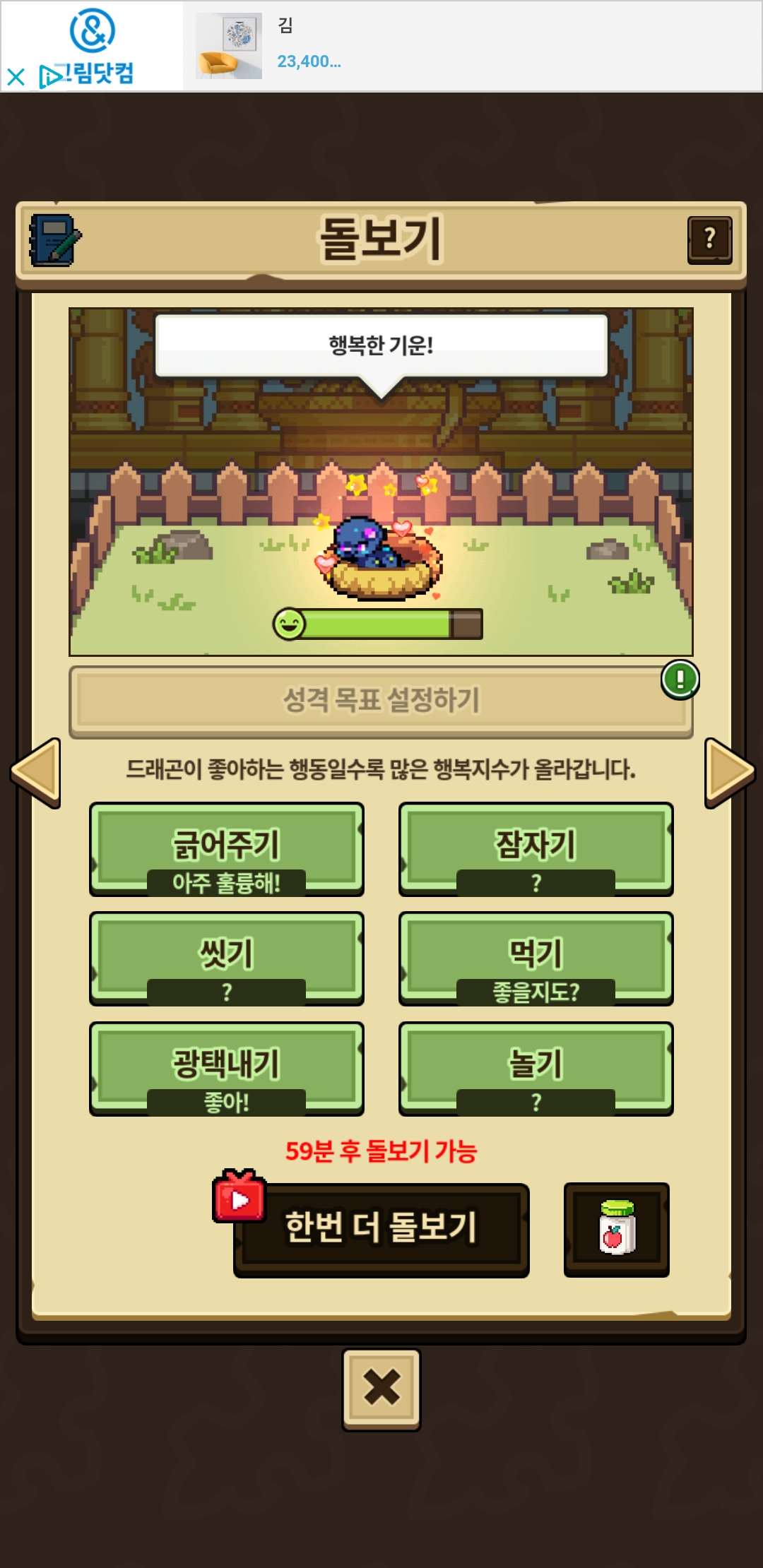Pick the 놀기 care action

[536, 1068]
